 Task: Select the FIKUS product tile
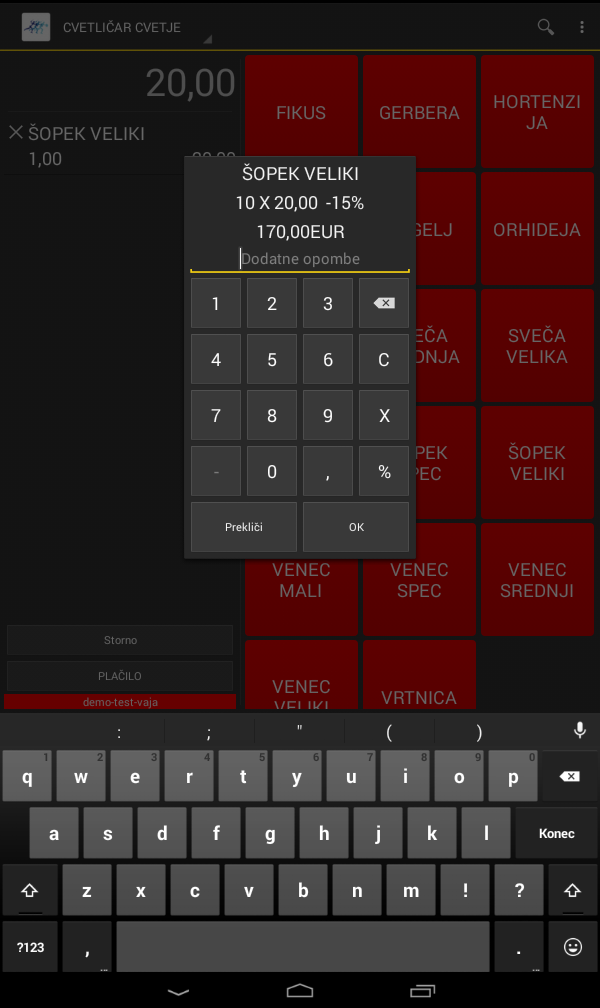coord(301,113)
